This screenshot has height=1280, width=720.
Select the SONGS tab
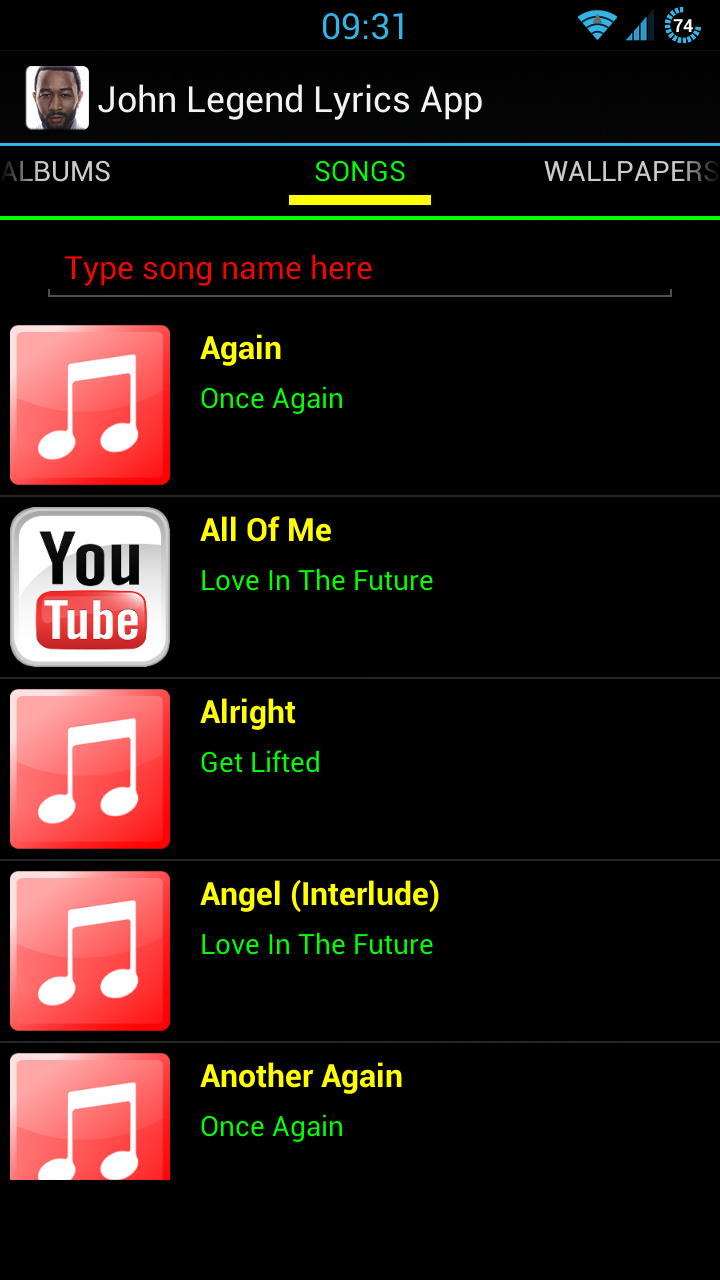359,172
